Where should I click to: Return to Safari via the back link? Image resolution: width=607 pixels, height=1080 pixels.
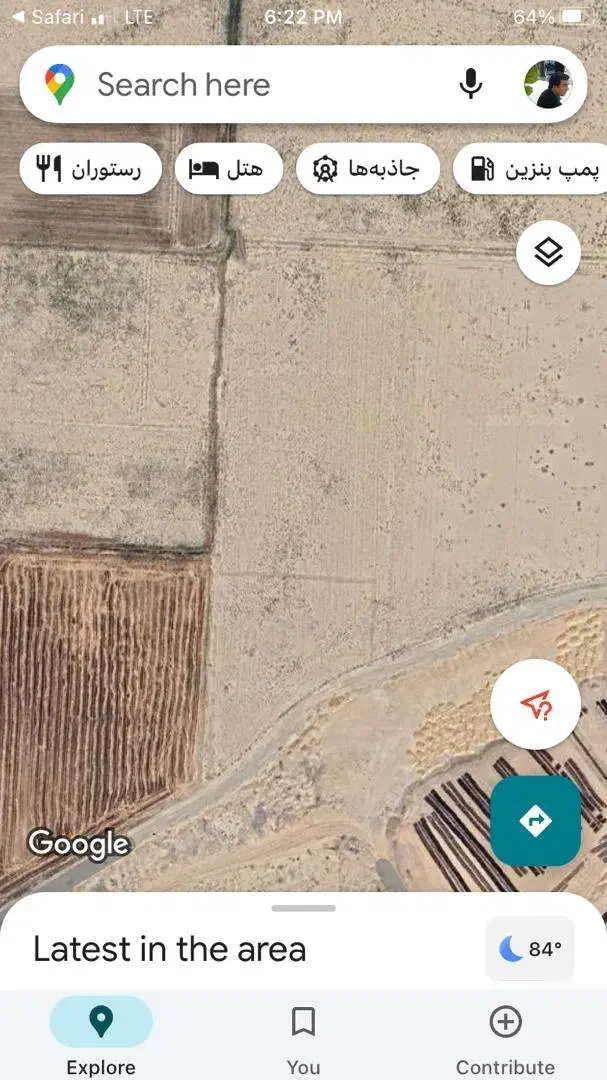click(x=48, y=17)
